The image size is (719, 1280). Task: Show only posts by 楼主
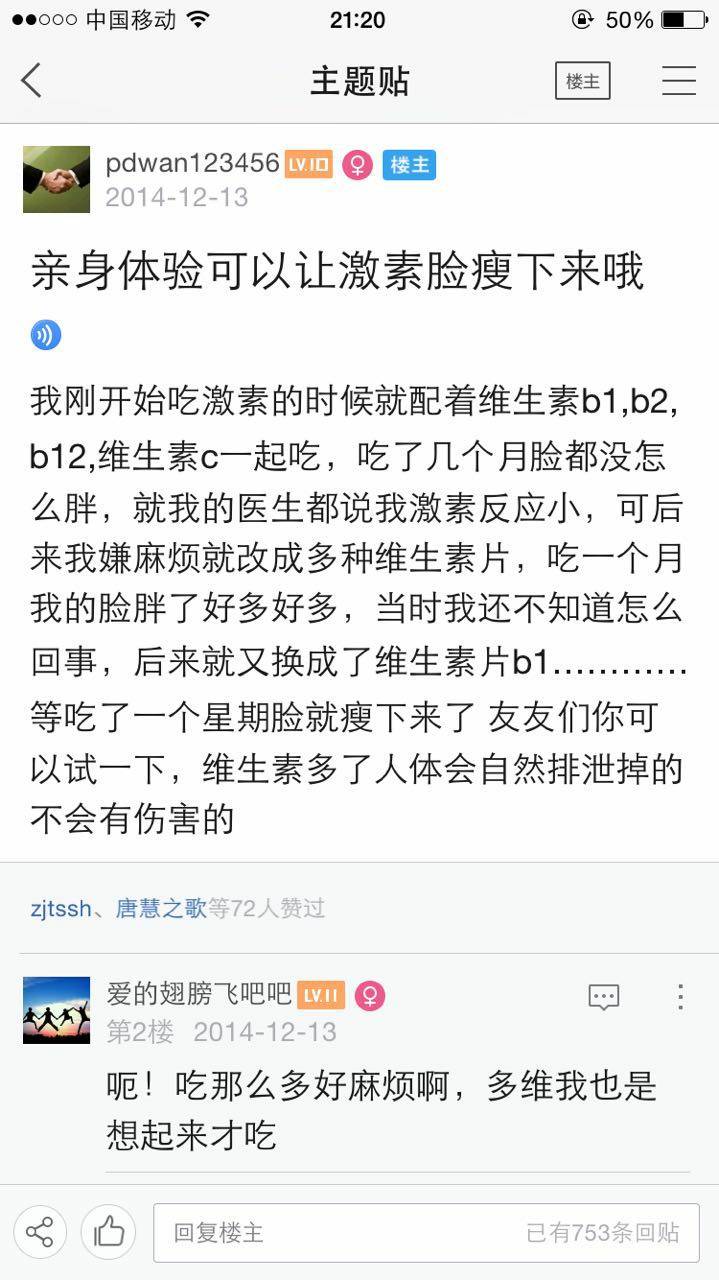point(582,81)
